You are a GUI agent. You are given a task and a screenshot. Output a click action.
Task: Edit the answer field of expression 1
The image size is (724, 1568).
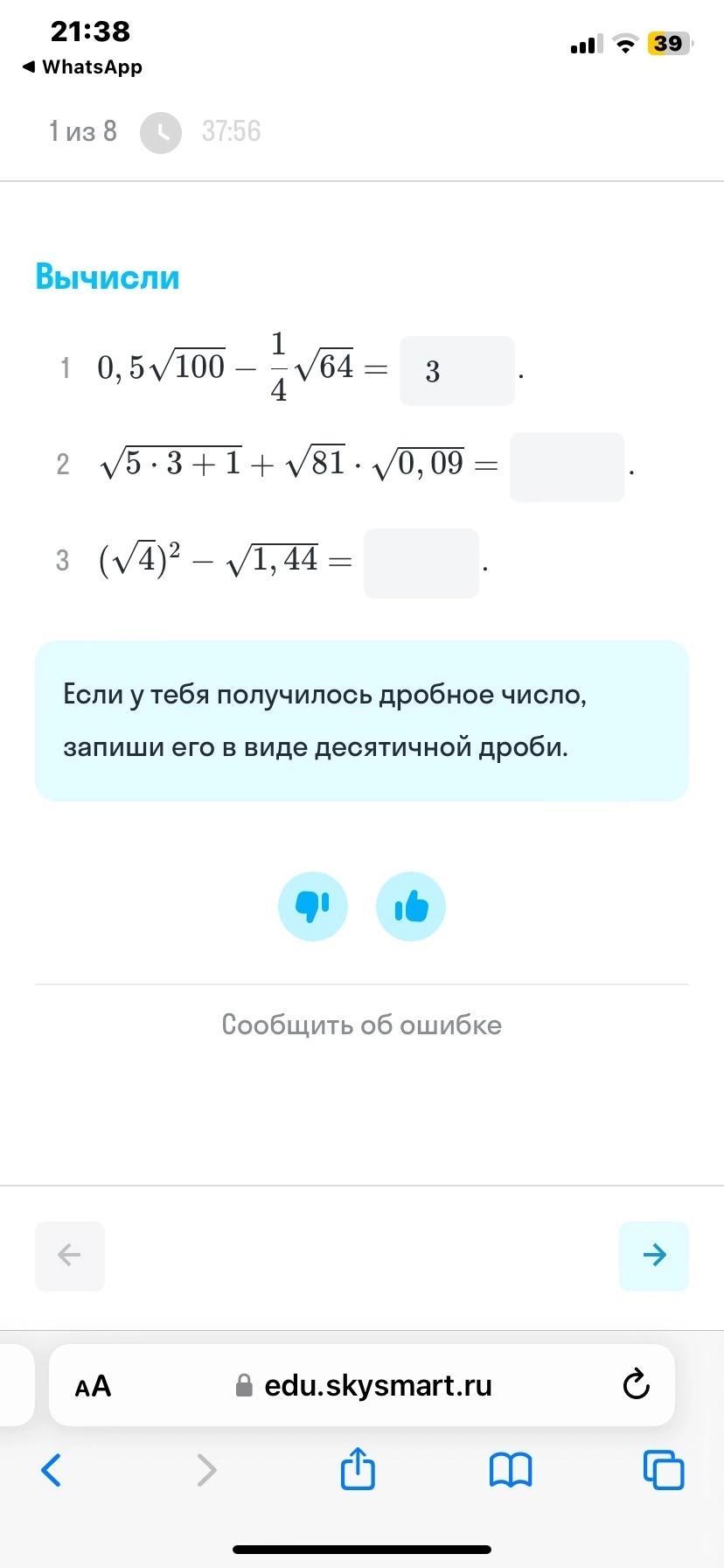tap(457, 371)
